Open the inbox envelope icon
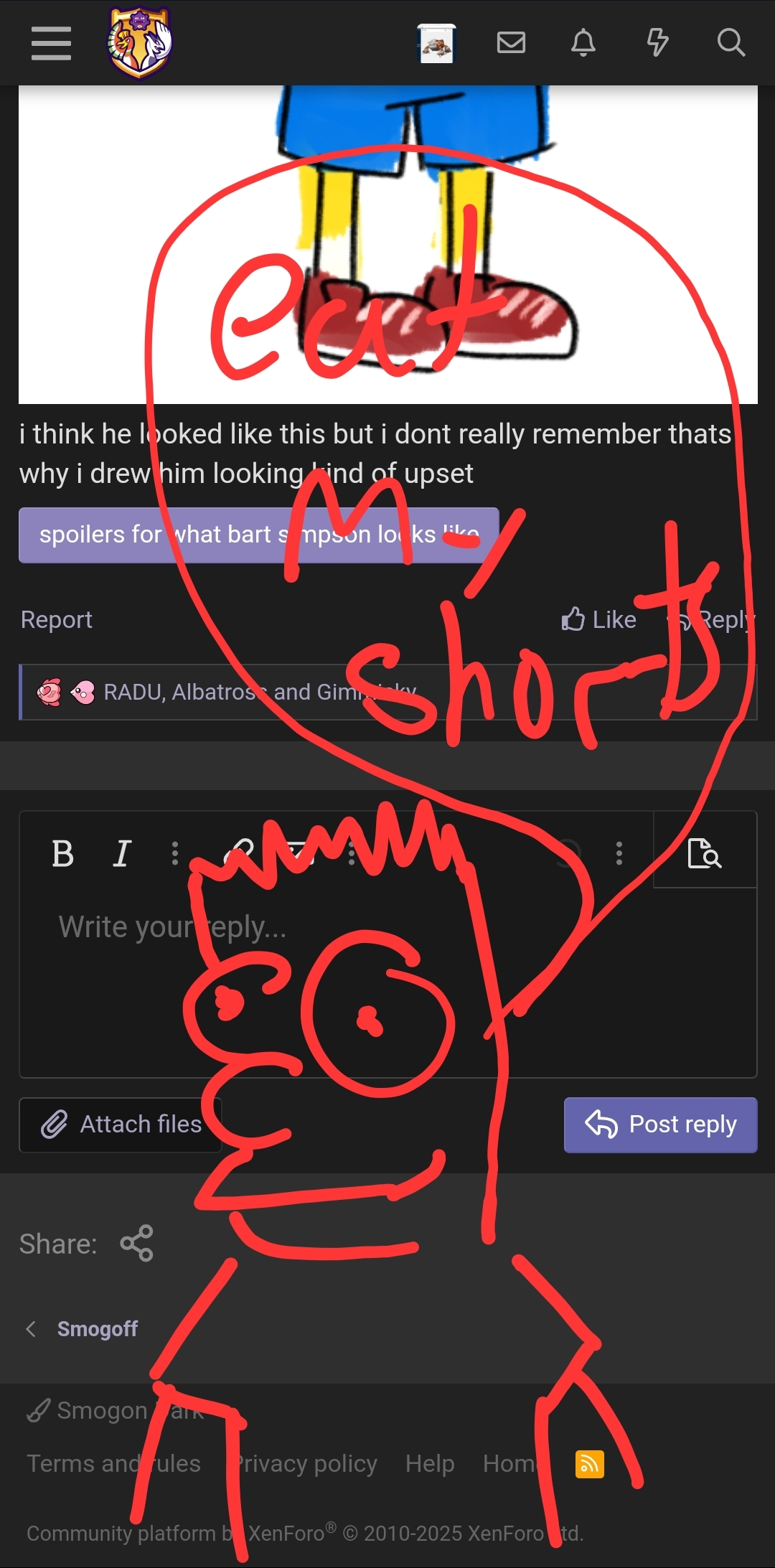Image resolution: width=775 pixels, height=1568 pixels. click(x=511, y=43)
